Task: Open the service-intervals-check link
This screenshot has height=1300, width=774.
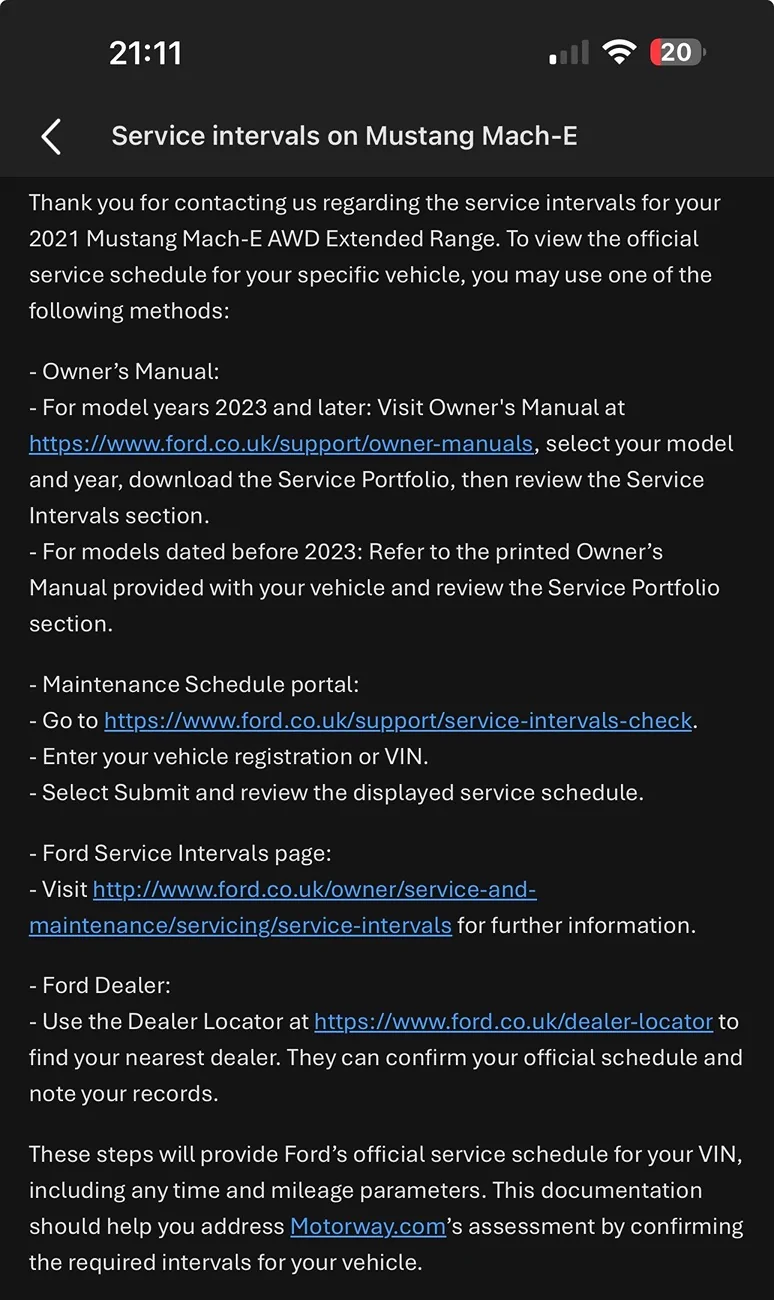Action: click(x=398, y=721)
